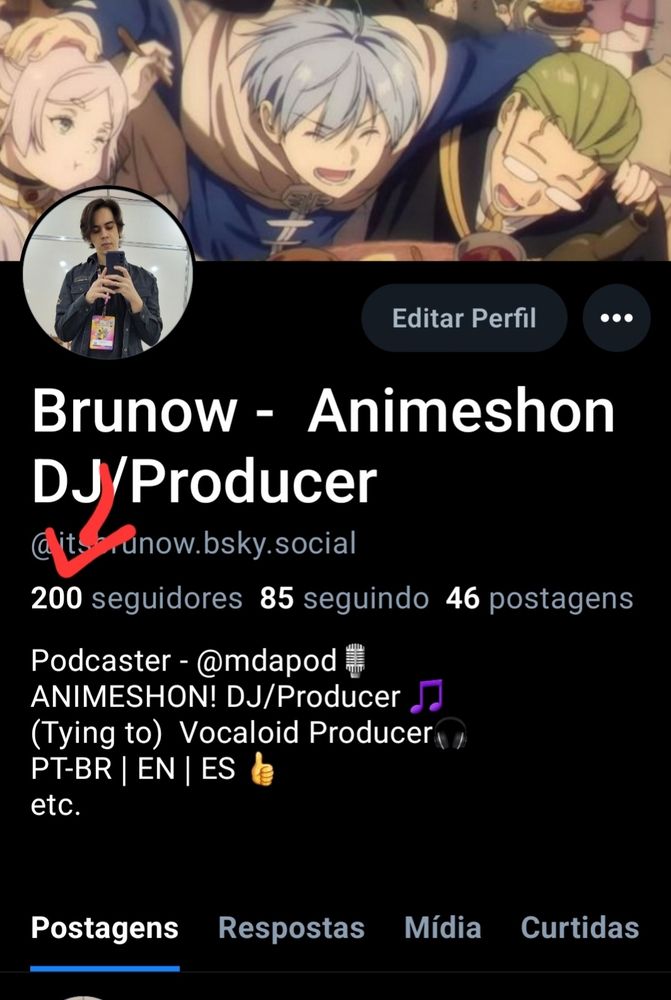The image size is (671, 1000).
Task: Show the 85 seguindo list
Action: point(344,599)
